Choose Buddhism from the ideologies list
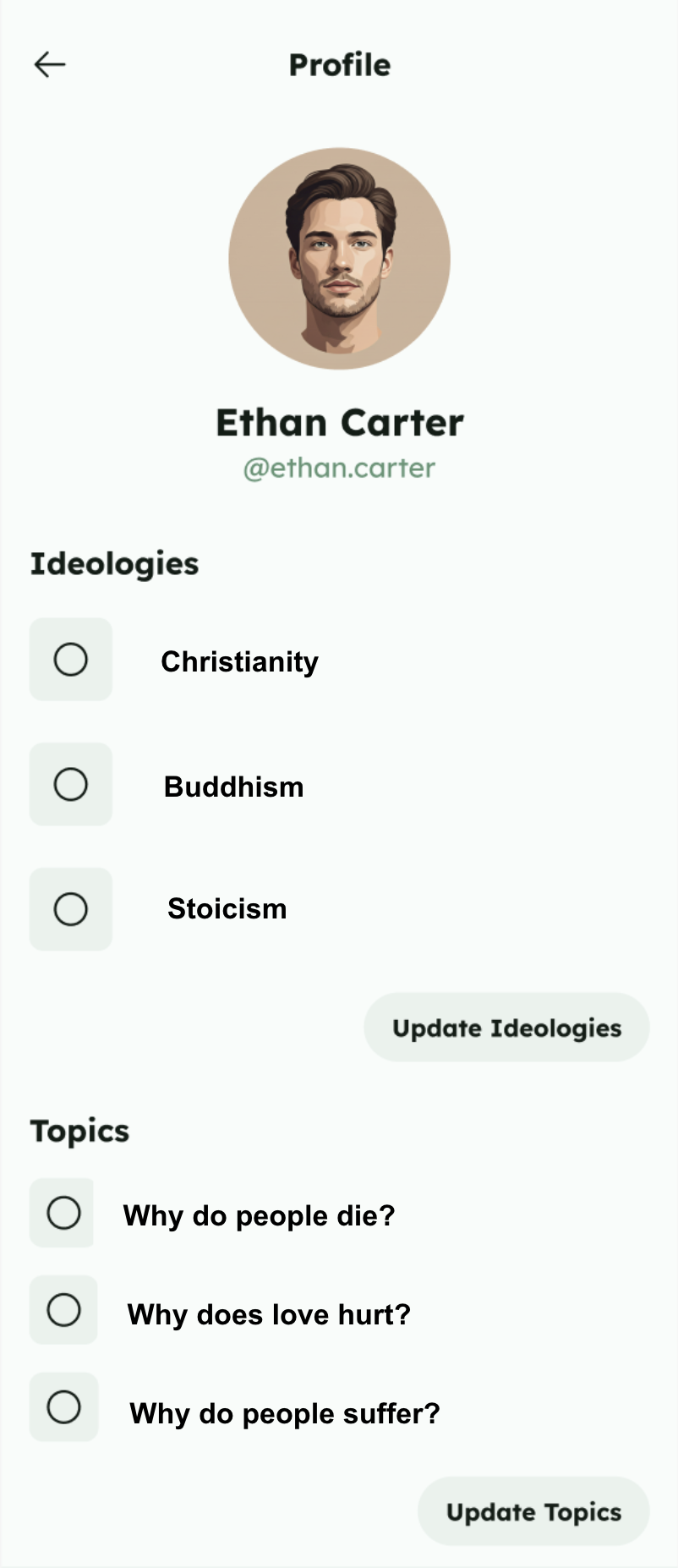This screenshot has width=678, height=1568. pos(71,785)
